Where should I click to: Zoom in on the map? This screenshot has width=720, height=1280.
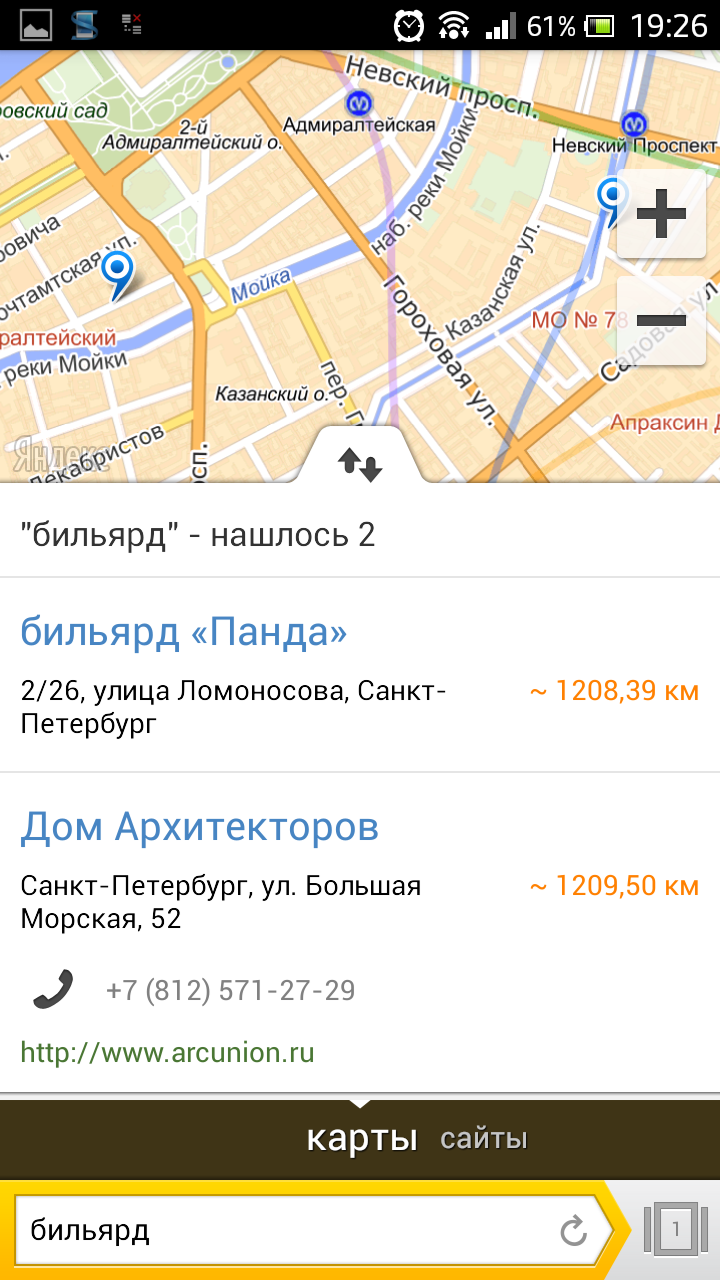click(x=661, y=214)
